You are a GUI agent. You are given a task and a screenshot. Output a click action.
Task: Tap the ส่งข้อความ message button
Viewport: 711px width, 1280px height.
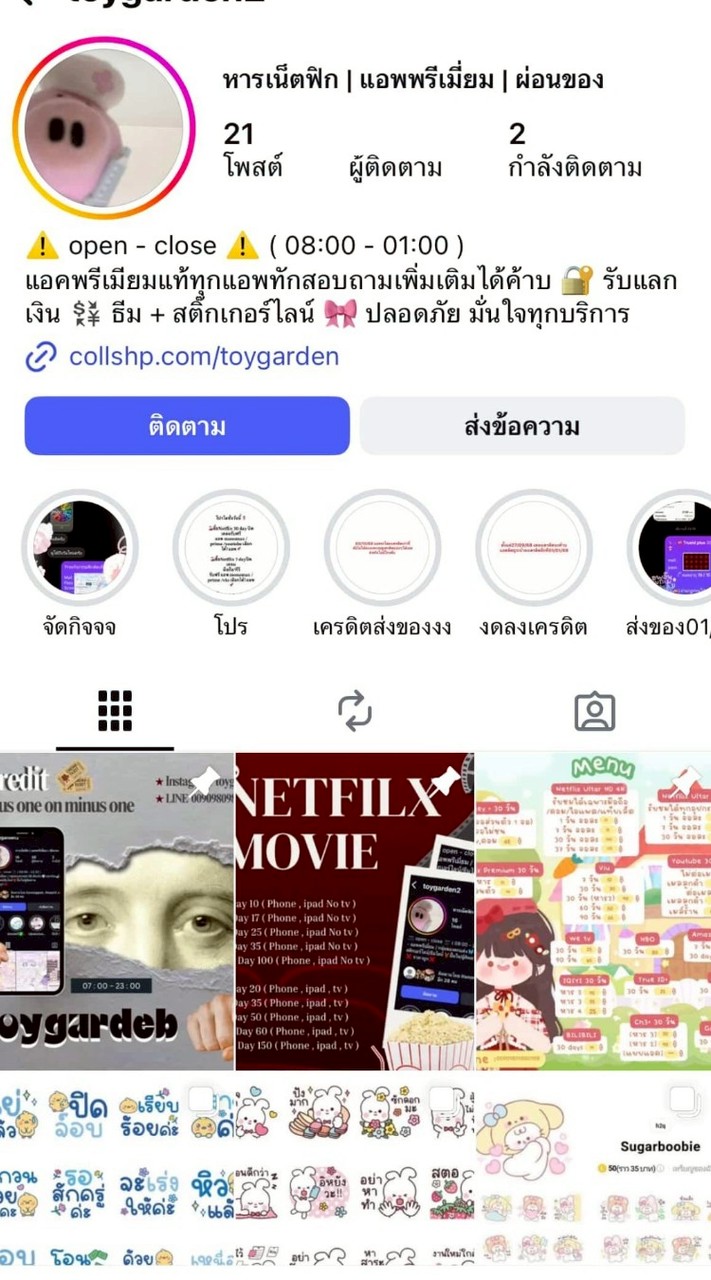click(522, 427)
